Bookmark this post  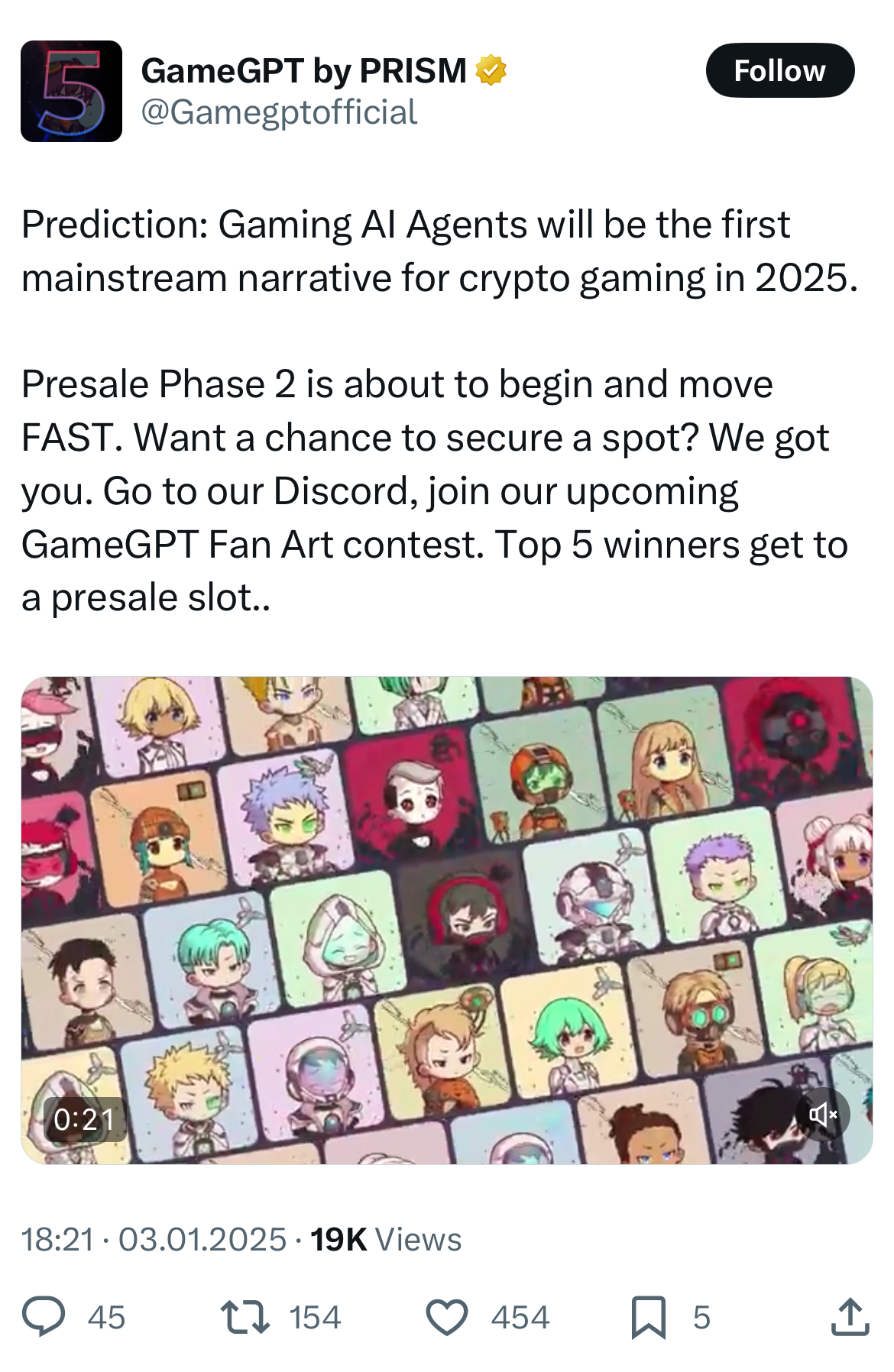(x=648, y=1316)
